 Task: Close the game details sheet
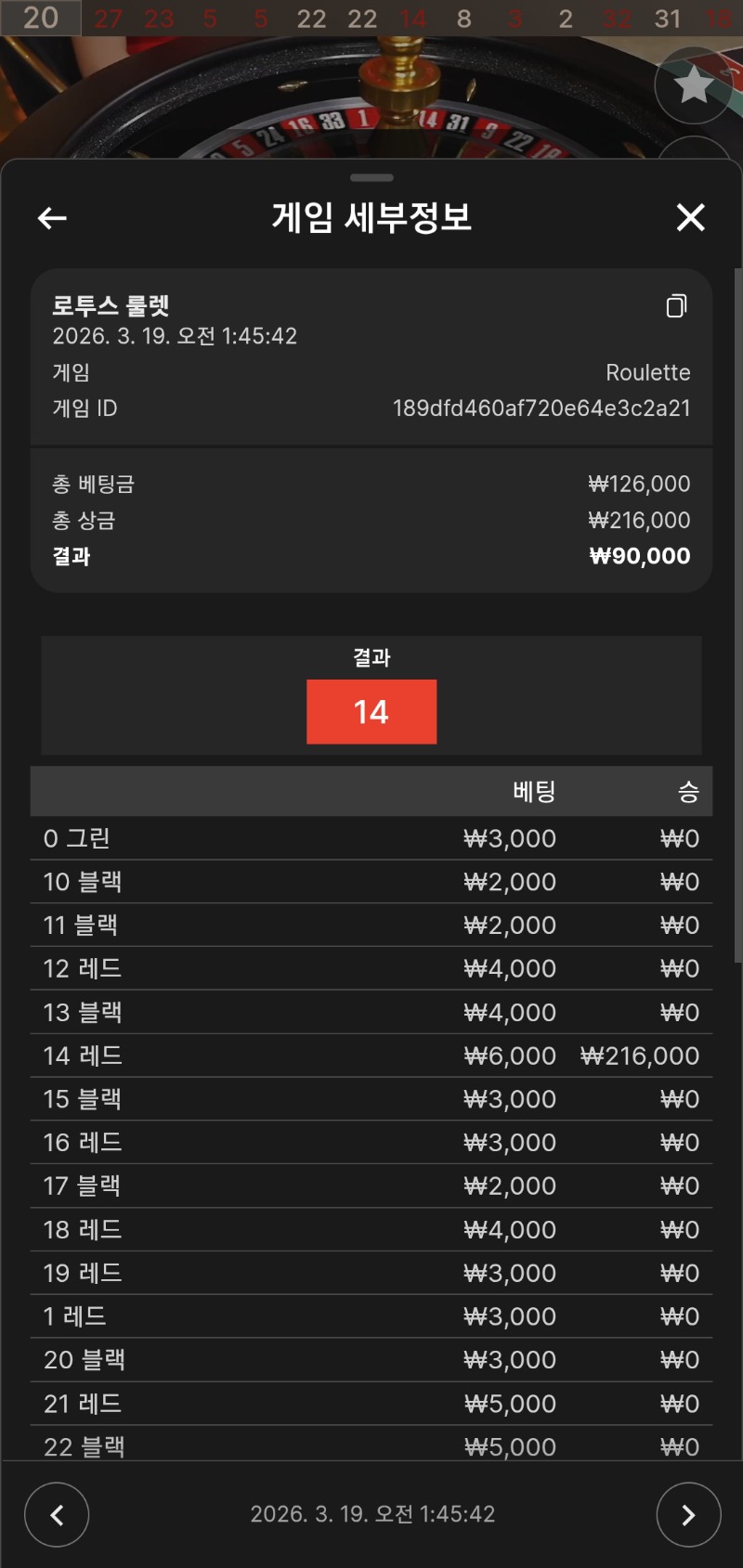tap(690, 218)
